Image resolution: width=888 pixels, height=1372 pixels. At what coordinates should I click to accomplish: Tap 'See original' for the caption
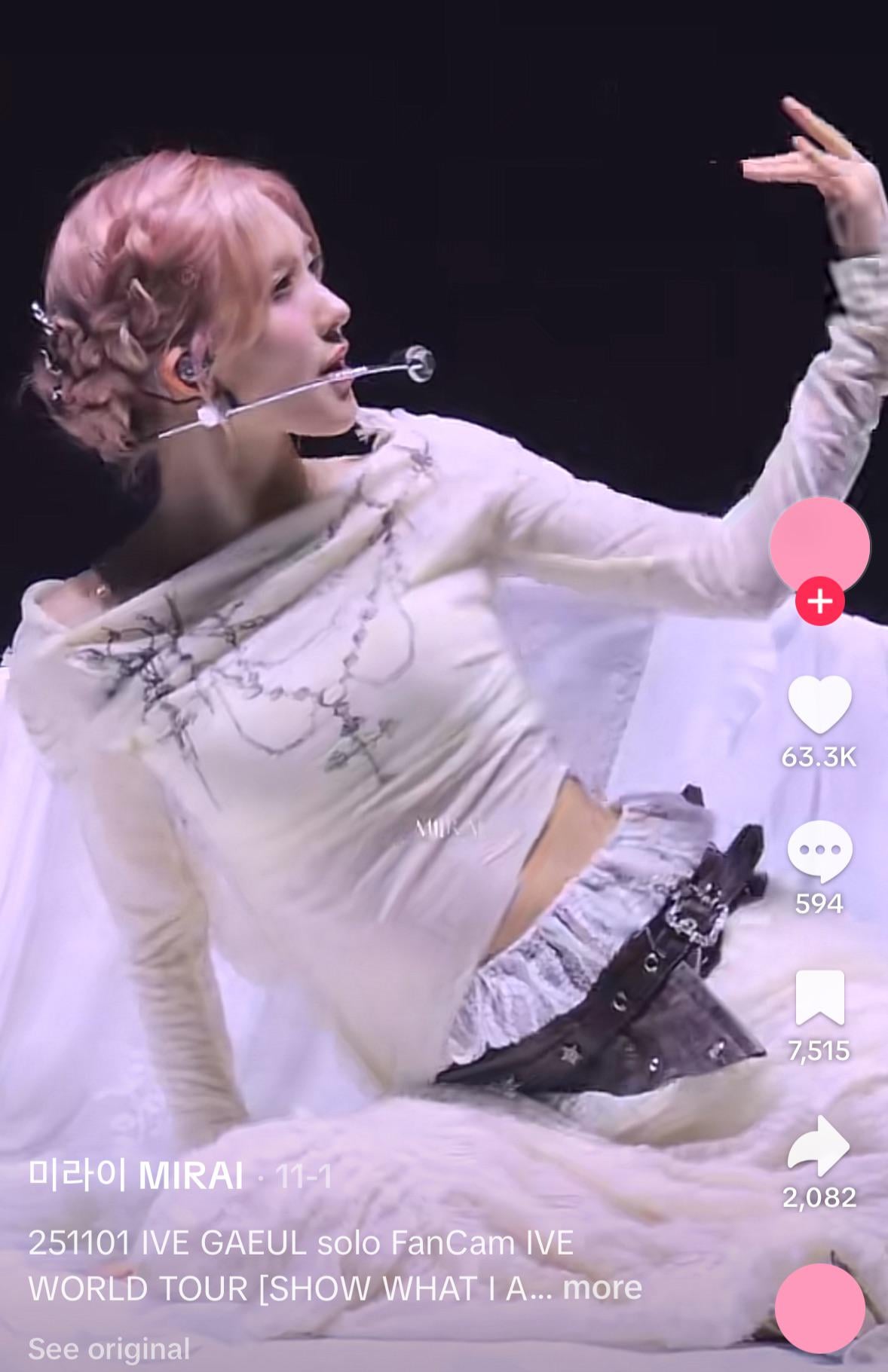(x=109, y=1349)
